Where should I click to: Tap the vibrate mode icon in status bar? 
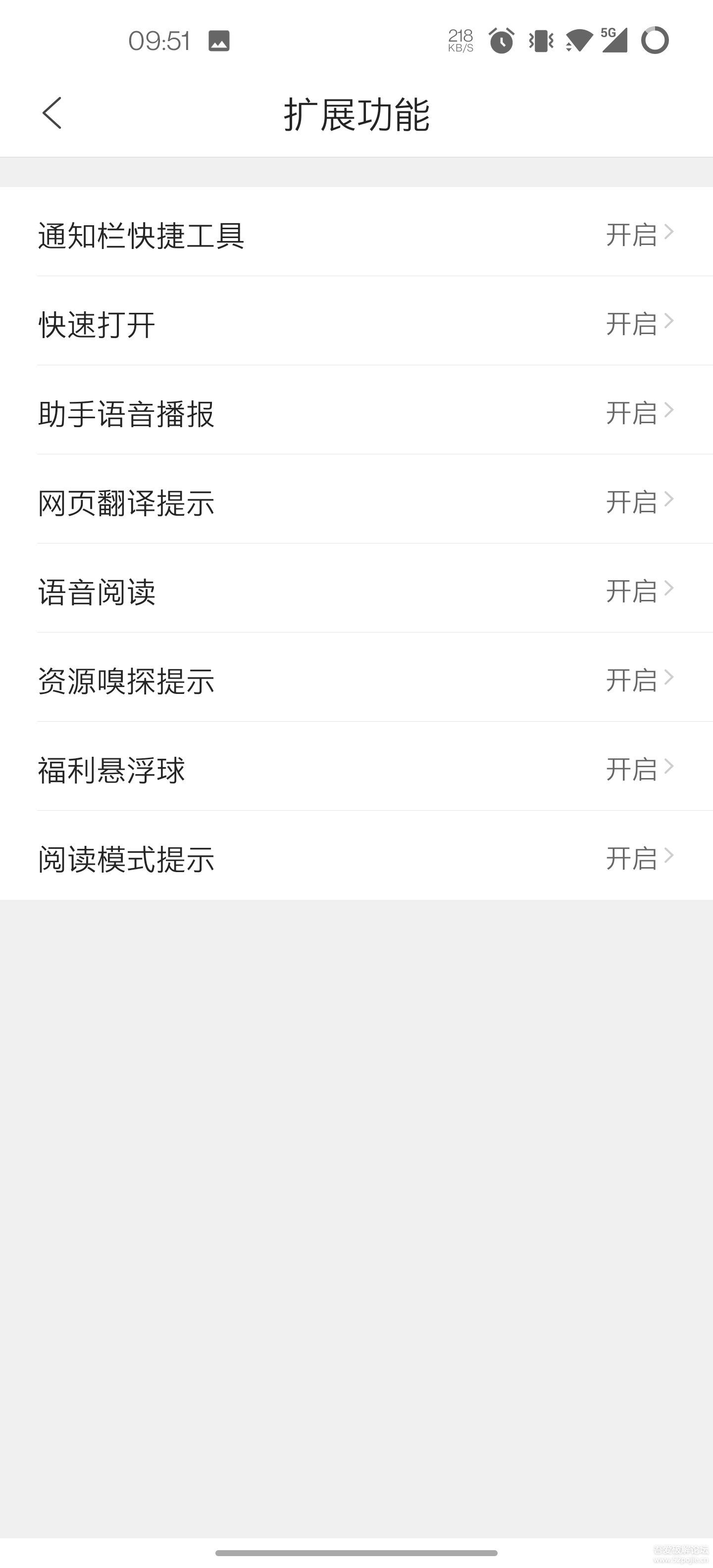tap(540, 41)
